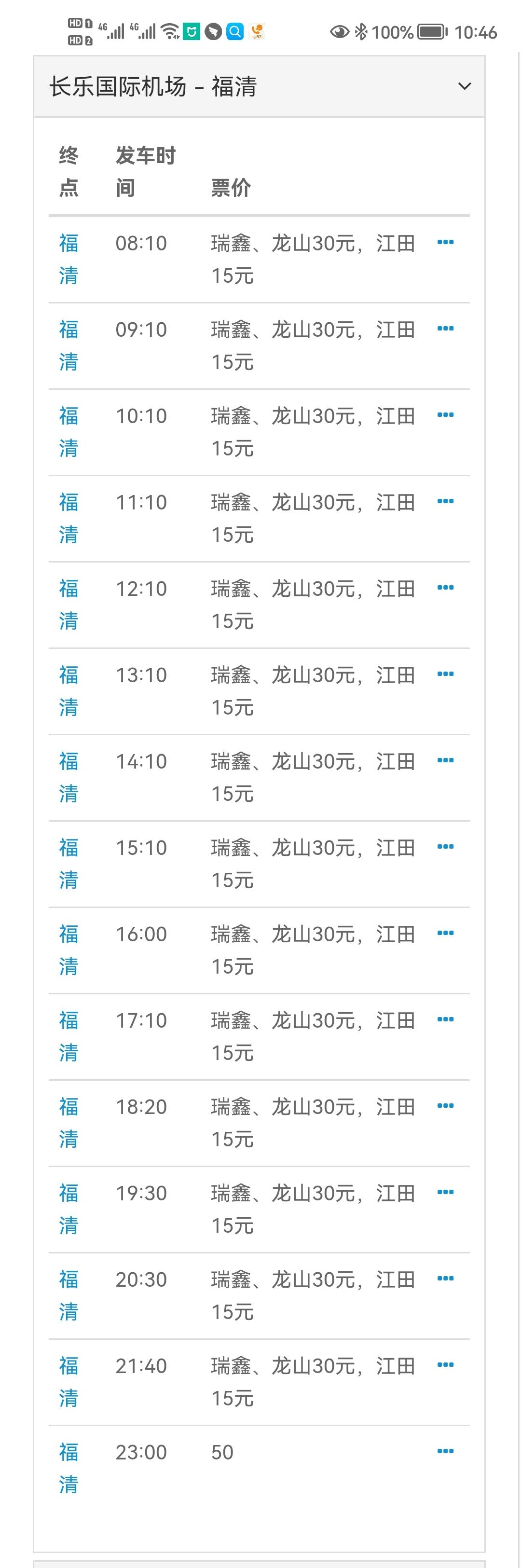Tap the 福清 link in the 18:20 row
The height and width of the screenshot is (1568, 521).
coord(68,1122)
